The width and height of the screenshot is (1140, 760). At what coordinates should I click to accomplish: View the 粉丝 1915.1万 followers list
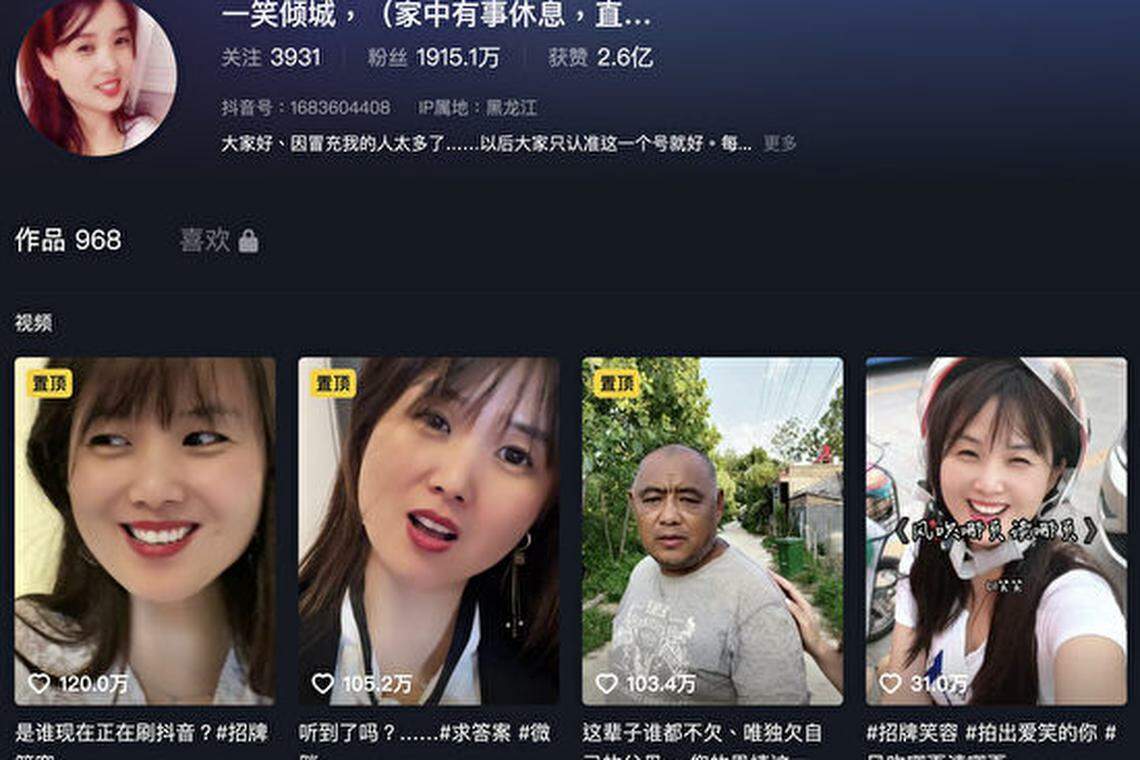point(433,58)
